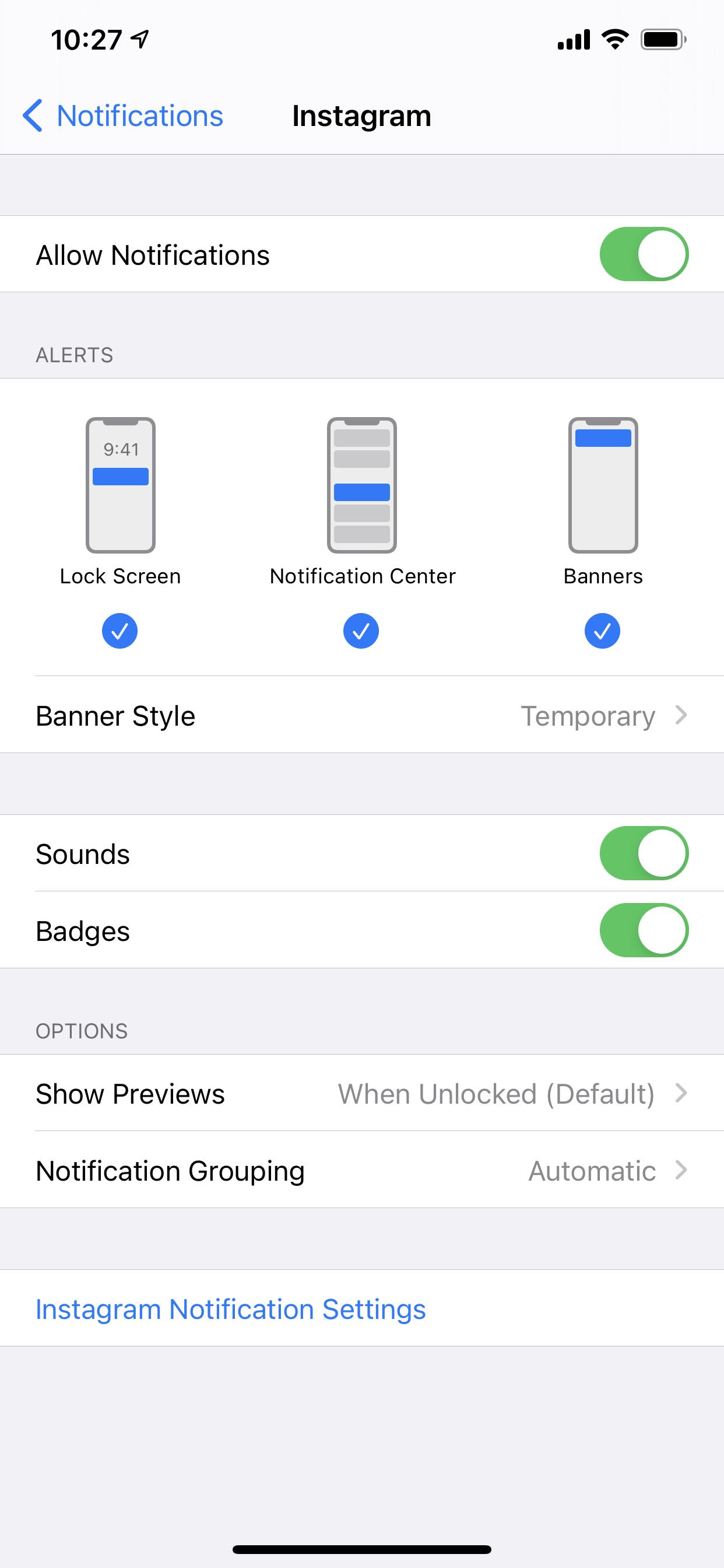
Task: Uncheck Notification Center alerts
Action: (361, 631)
